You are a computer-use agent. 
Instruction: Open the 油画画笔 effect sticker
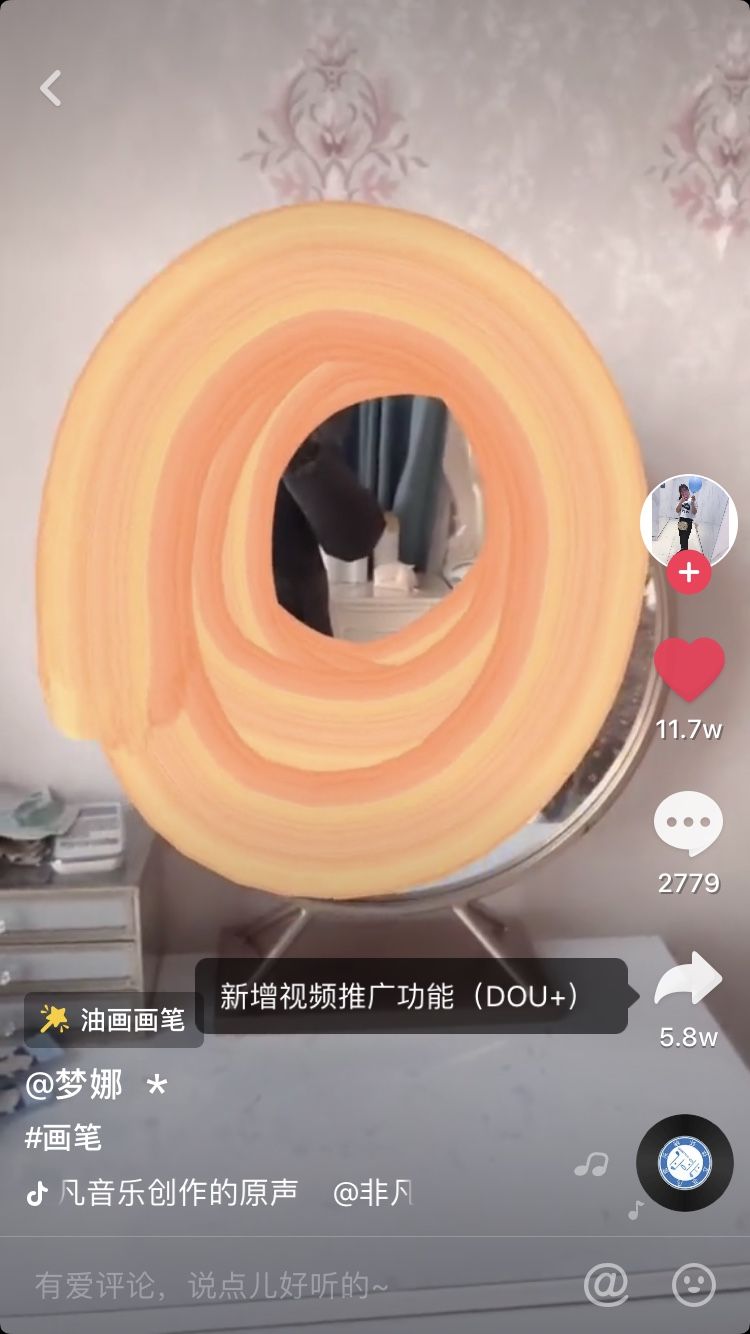(113, 1020)
